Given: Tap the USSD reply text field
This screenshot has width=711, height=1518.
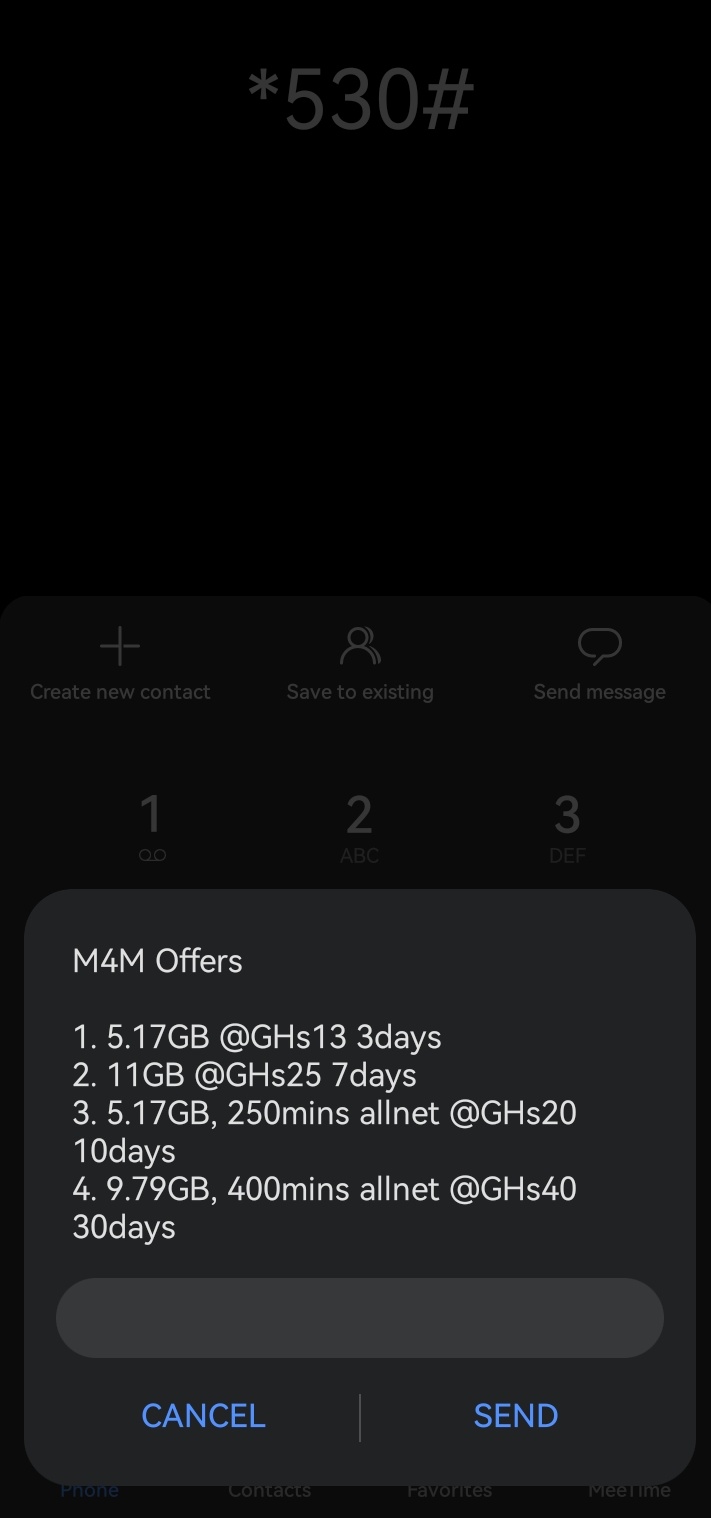Looking at the screenshot, I should point(359,1317).
